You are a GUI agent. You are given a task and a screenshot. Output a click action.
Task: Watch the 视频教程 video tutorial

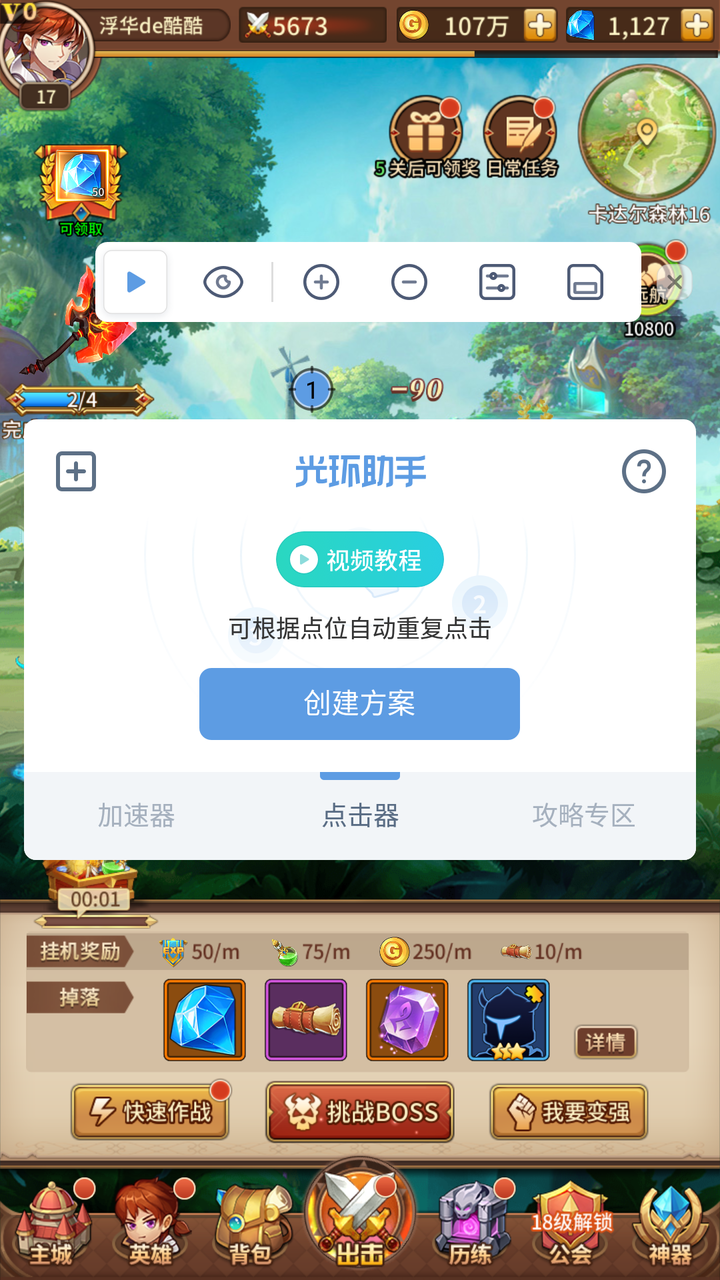(x=360, y=559)
